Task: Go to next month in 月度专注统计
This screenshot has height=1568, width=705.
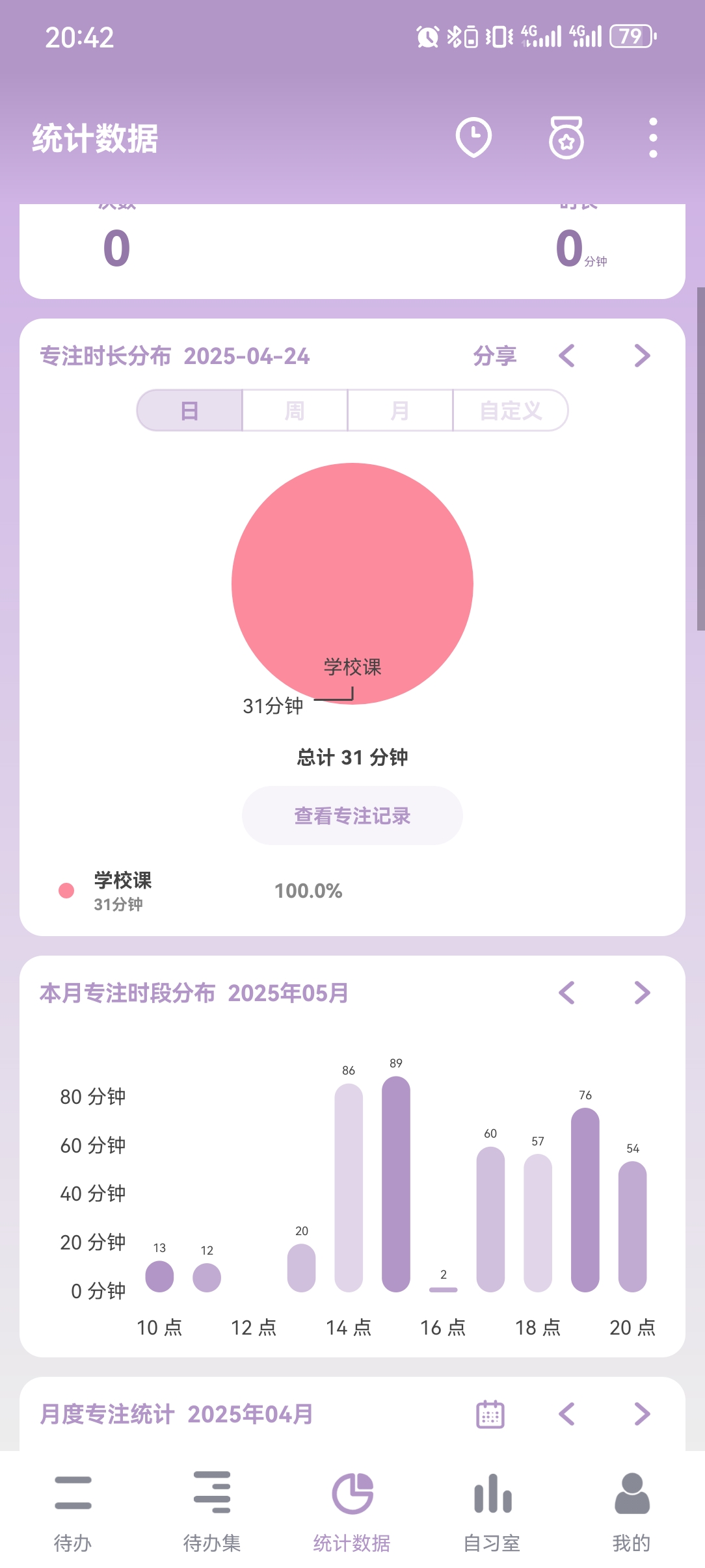Action: coord(642,1414)
